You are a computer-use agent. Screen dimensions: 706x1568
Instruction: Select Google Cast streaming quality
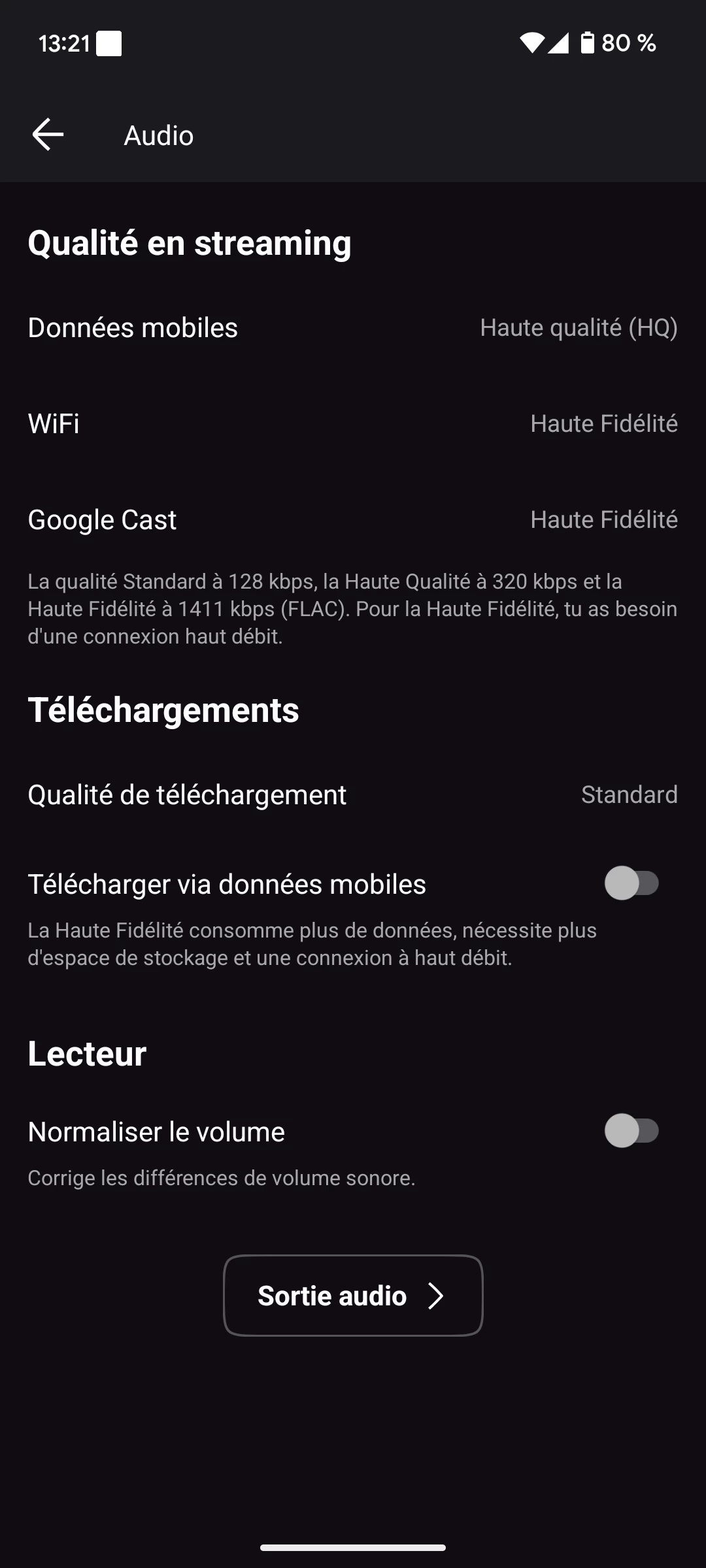[x=353, y=520]
